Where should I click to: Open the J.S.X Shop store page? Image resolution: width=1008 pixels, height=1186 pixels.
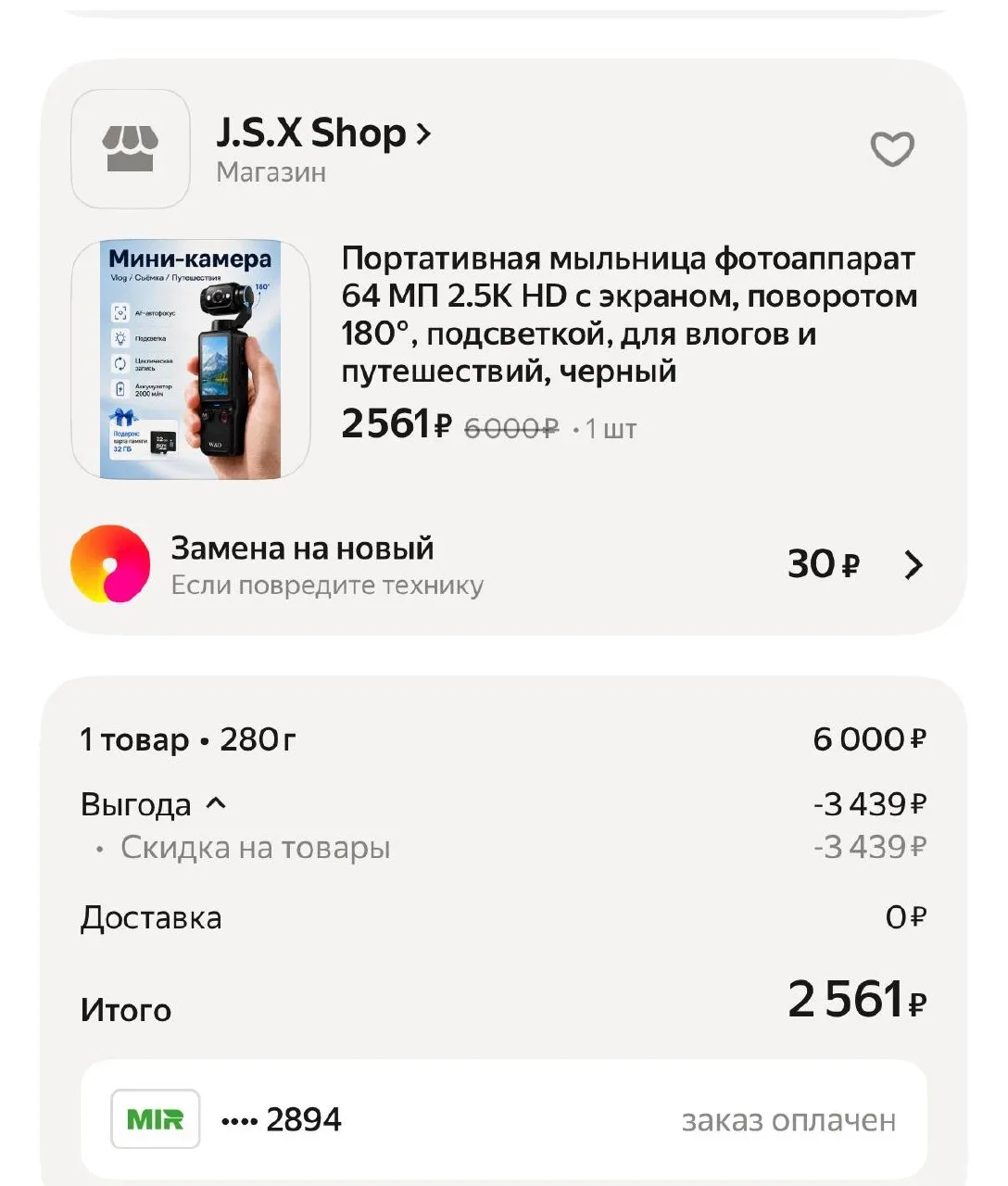point(323,133)
